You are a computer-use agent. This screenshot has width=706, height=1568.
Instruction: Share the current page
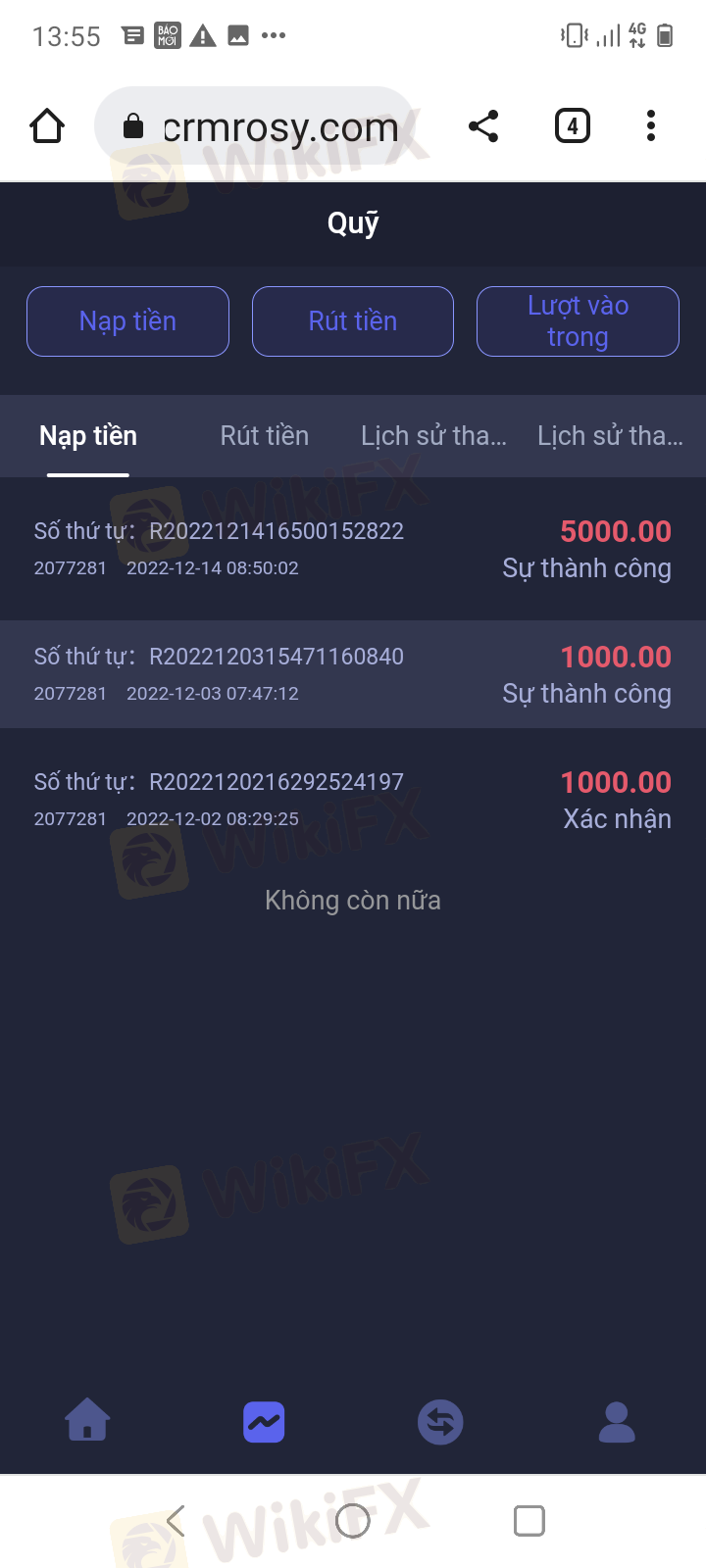tap(483, 126)
